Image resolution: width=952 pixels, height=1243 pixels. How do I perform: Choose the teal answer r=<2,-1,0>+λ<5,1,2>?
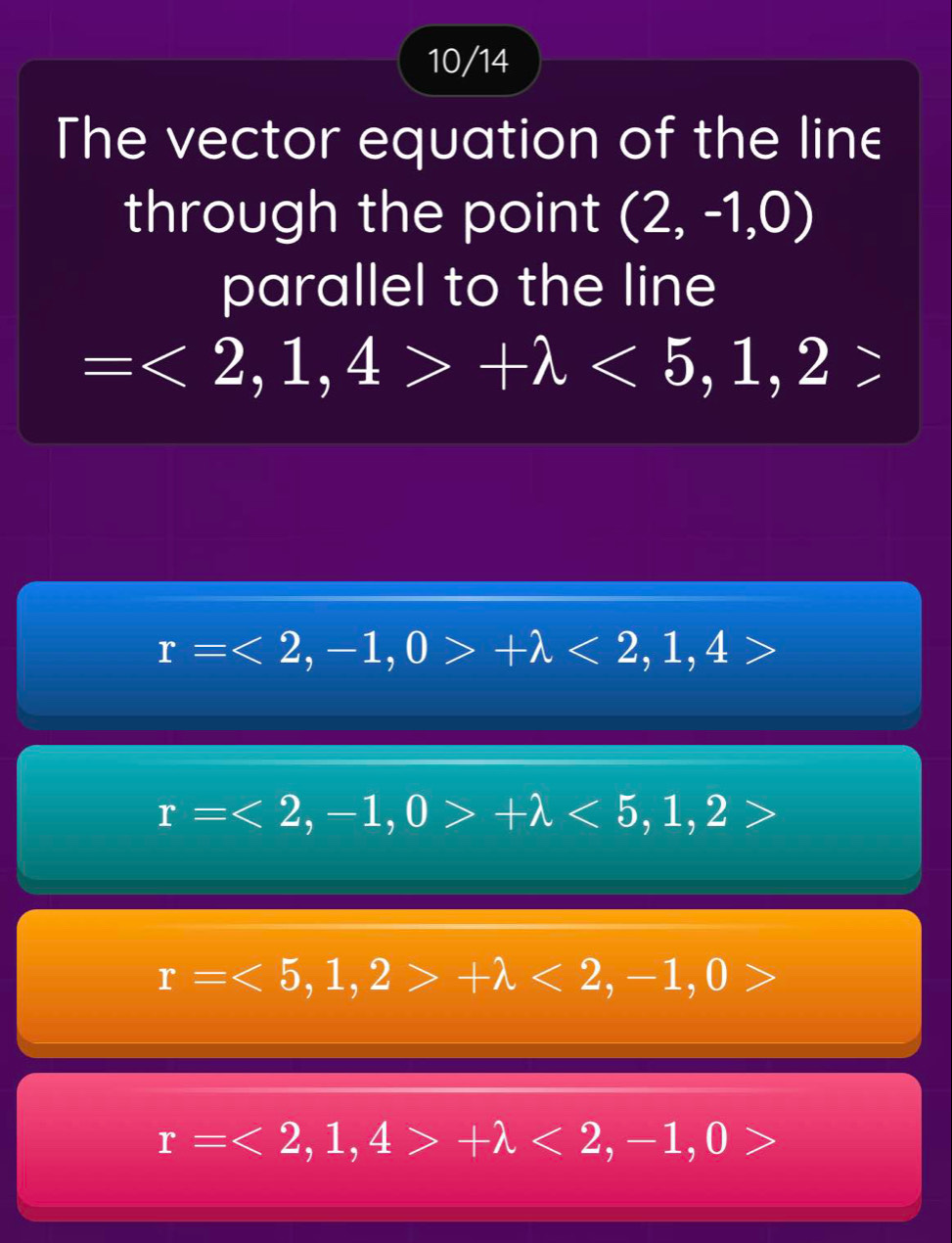point(470,812)
